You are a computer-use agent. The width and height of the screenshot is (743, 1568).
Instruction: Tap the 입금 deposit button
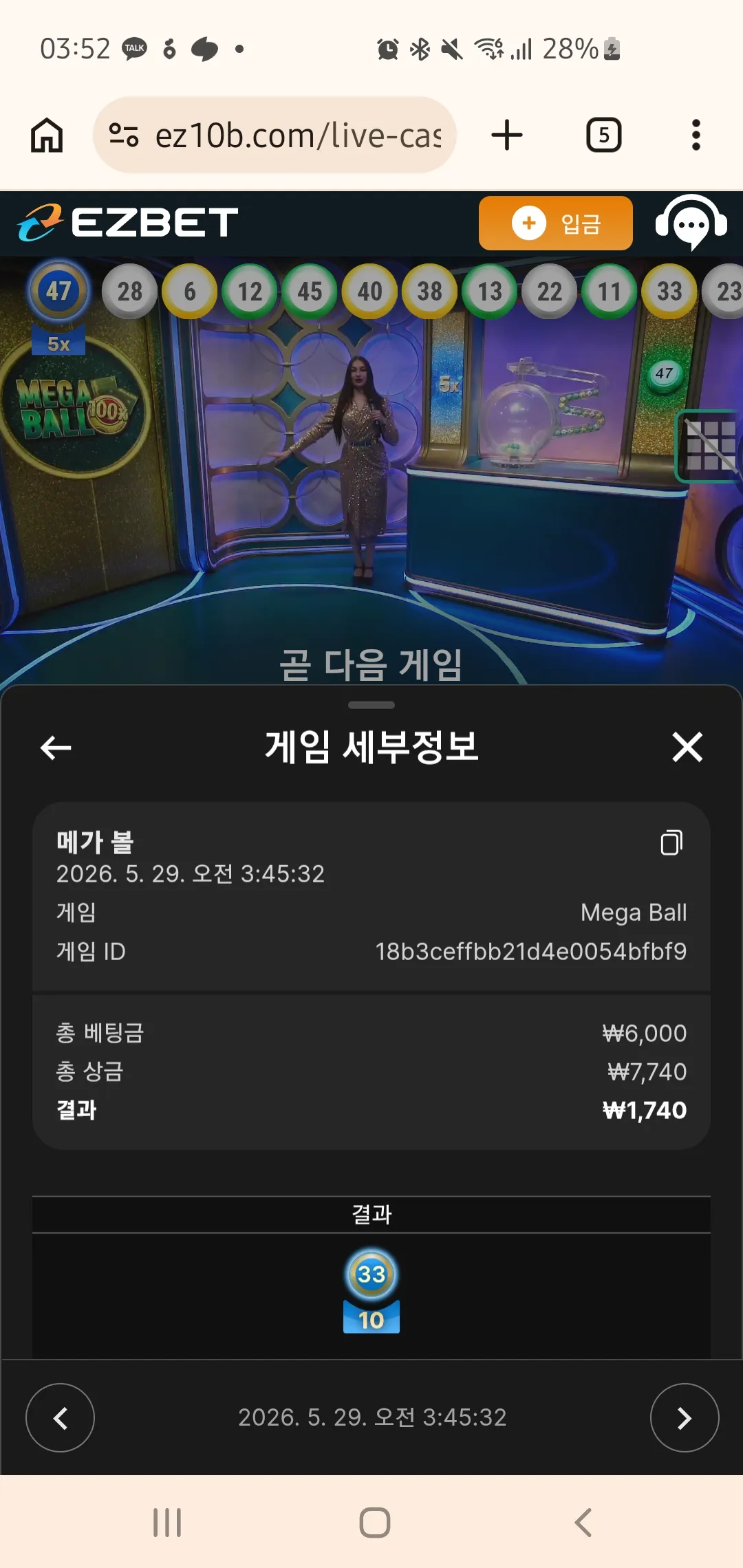click(x=556, y=223)
